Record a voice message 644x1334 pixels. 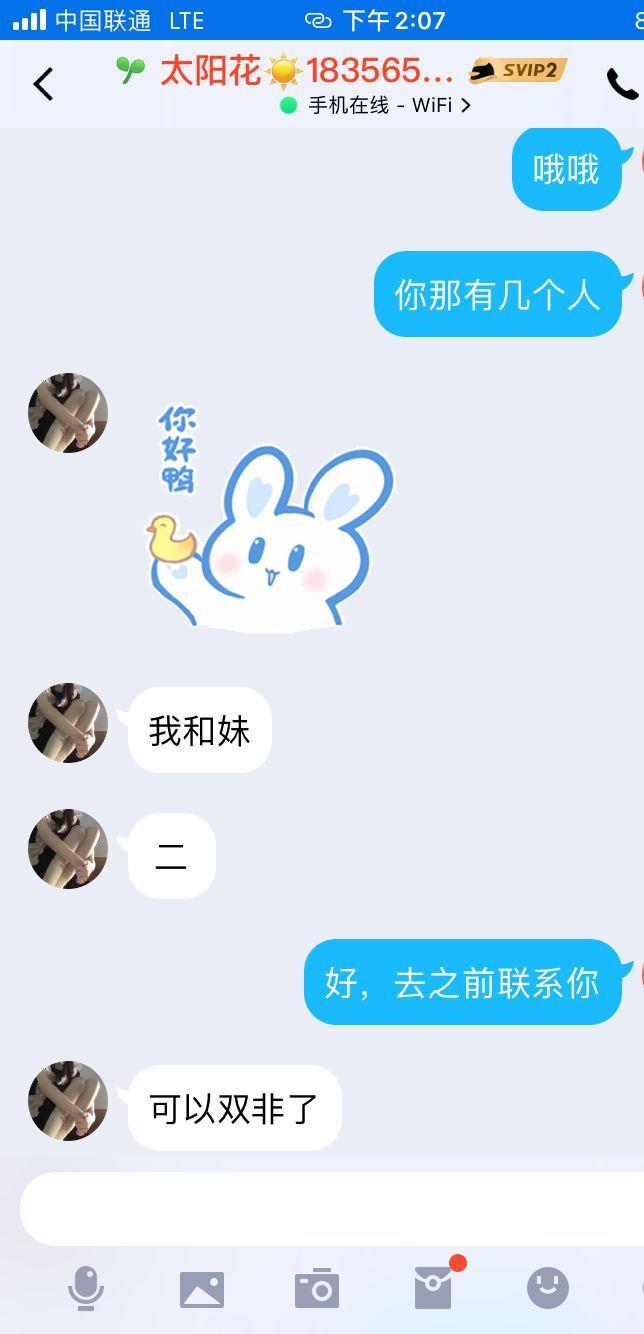coord(86,1288)
